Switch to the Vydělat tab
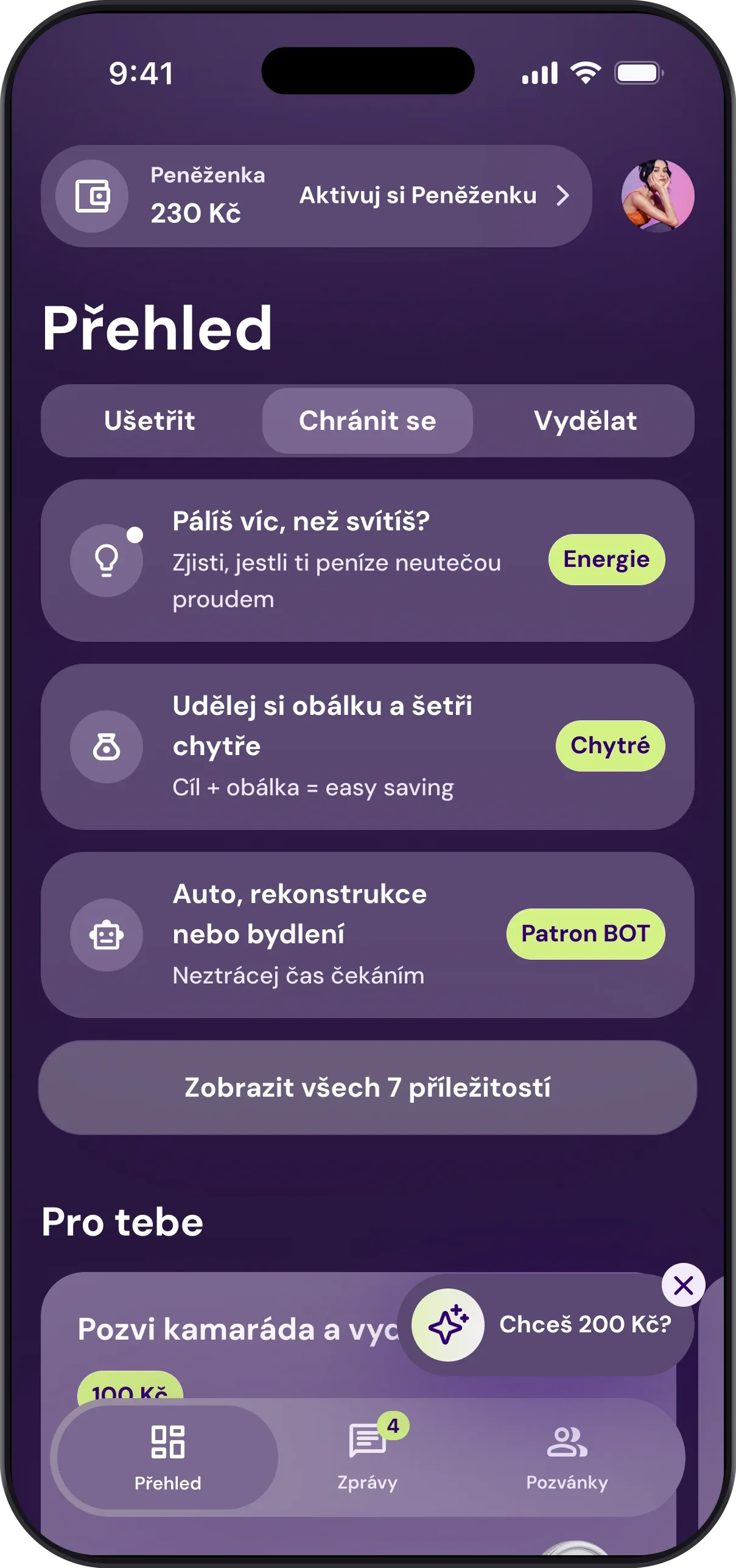The height and width of the screenshot is (1568, 736). click(585, 421)
